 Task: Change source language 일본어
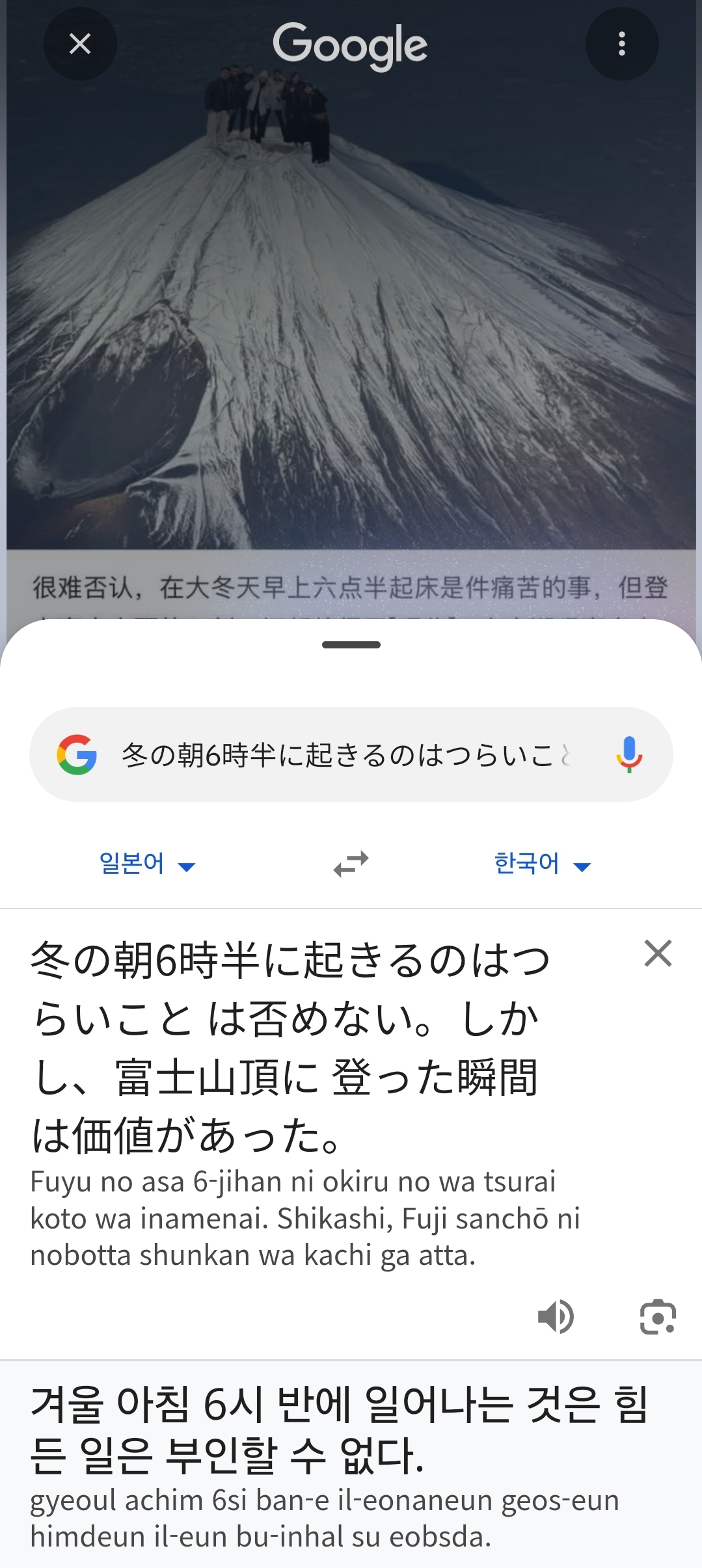(147, 864)
